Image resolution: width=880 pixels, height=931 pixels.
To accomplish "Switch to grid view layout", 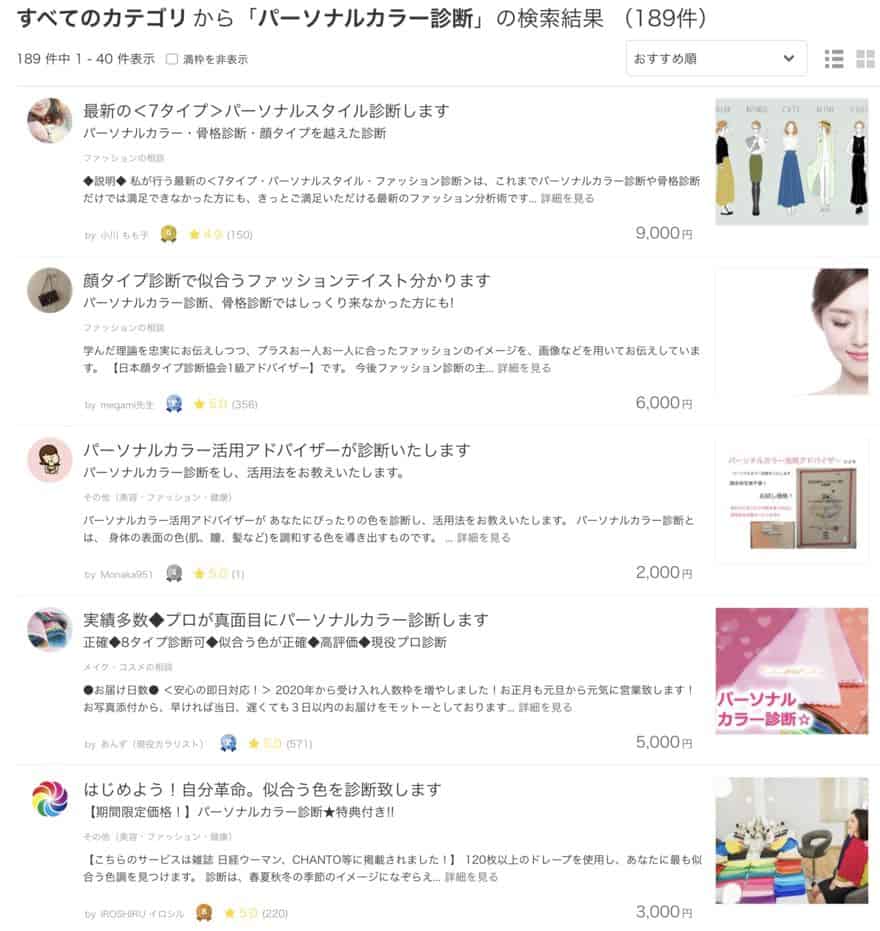I will pyautogui.click(x=865, y=59).
